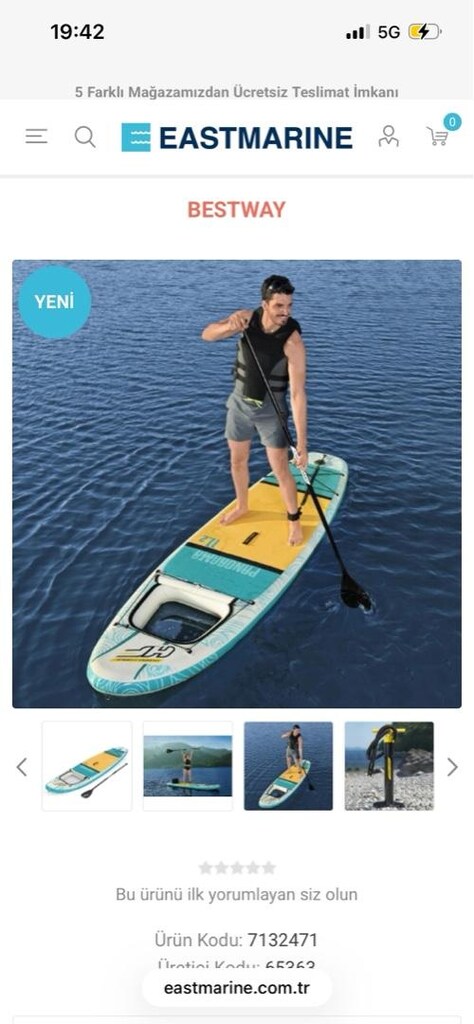Enlarge the main paddle board product photo
The height and width of the screenshot is (1024, 474).
[237, 484]
